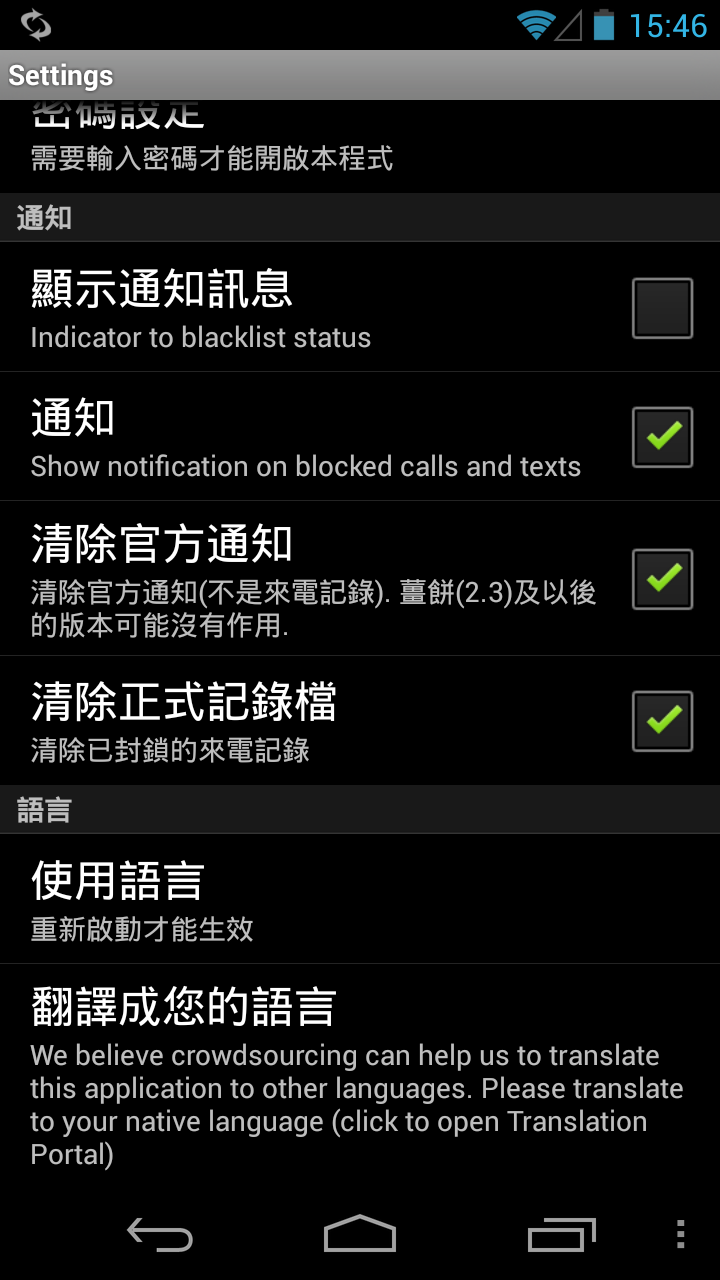The width and height of the screenshot is (720, 1280).
Task: Open the overflow menu in navigation bar
Action: [680, 1235]
